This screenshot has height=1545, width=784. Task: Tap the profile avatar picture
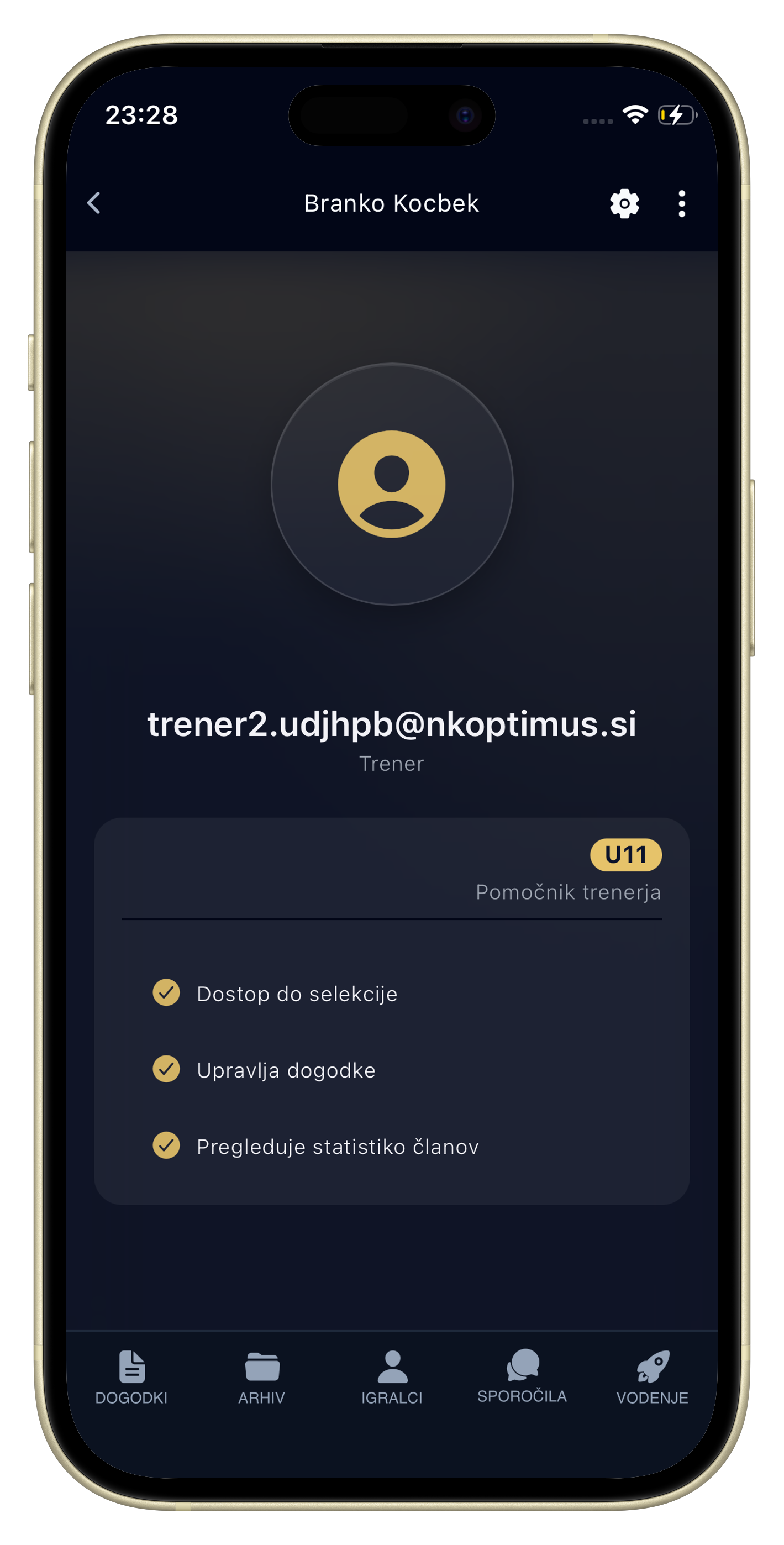[392, 484]
